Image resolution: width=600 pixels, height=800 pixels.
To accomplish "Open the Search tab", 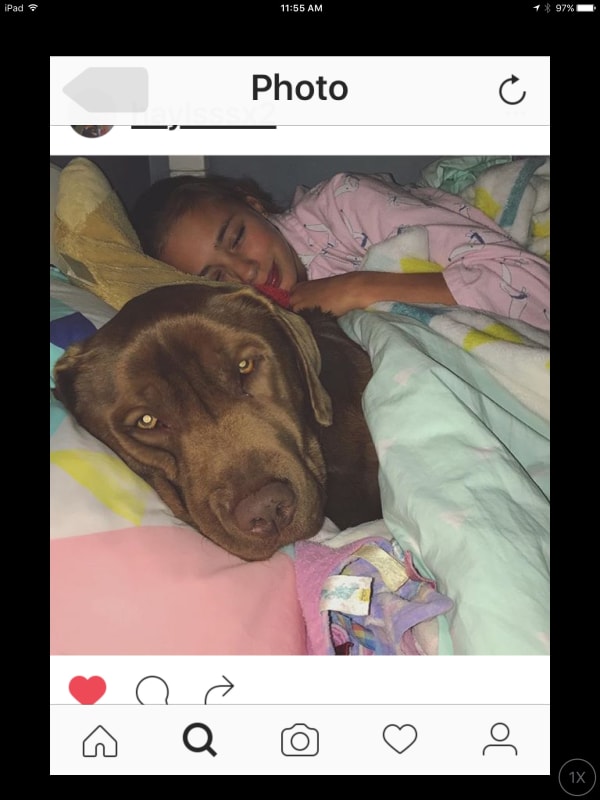I will [x=200, y=741].
